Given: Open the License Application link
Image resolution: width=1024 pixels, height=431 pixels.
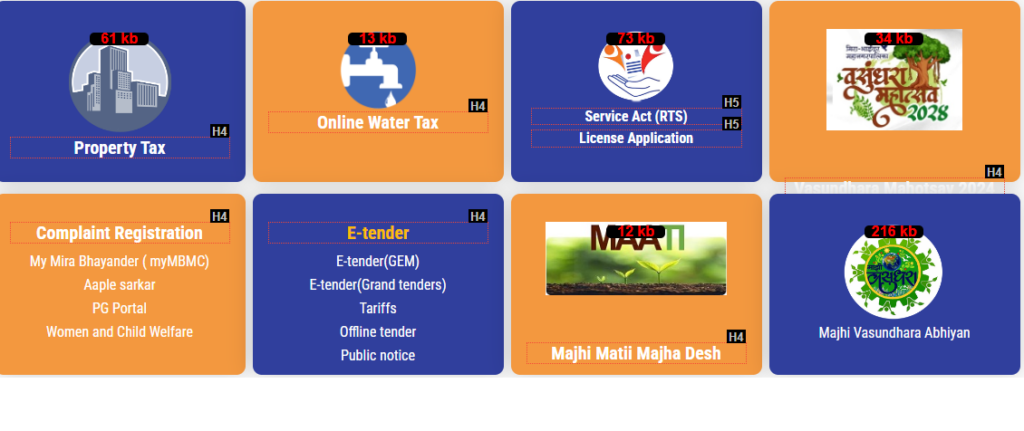Looking at the screenshot, I should [x=636, y=138].
